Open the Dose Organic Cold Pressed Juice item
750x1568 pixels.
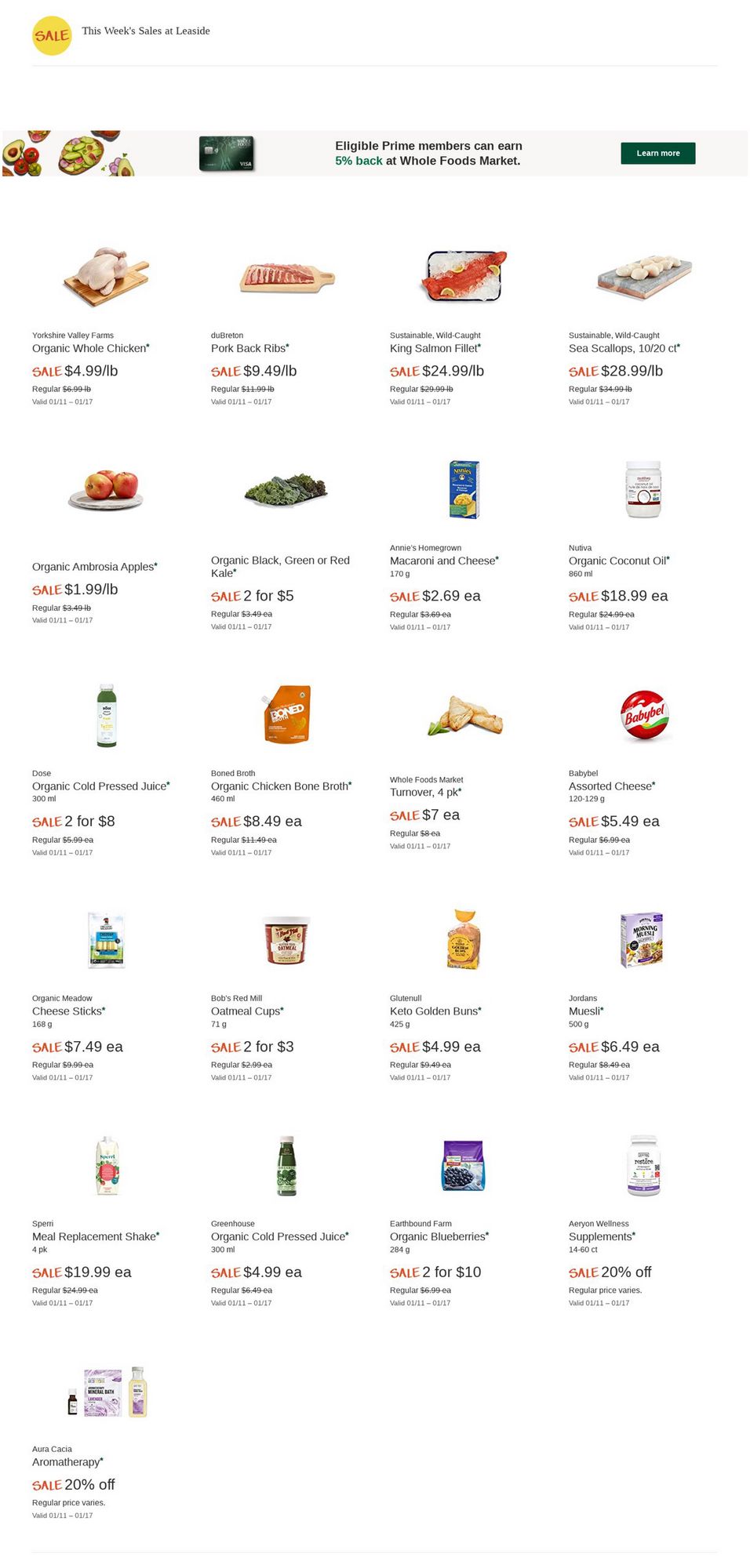tap(99, 786)
